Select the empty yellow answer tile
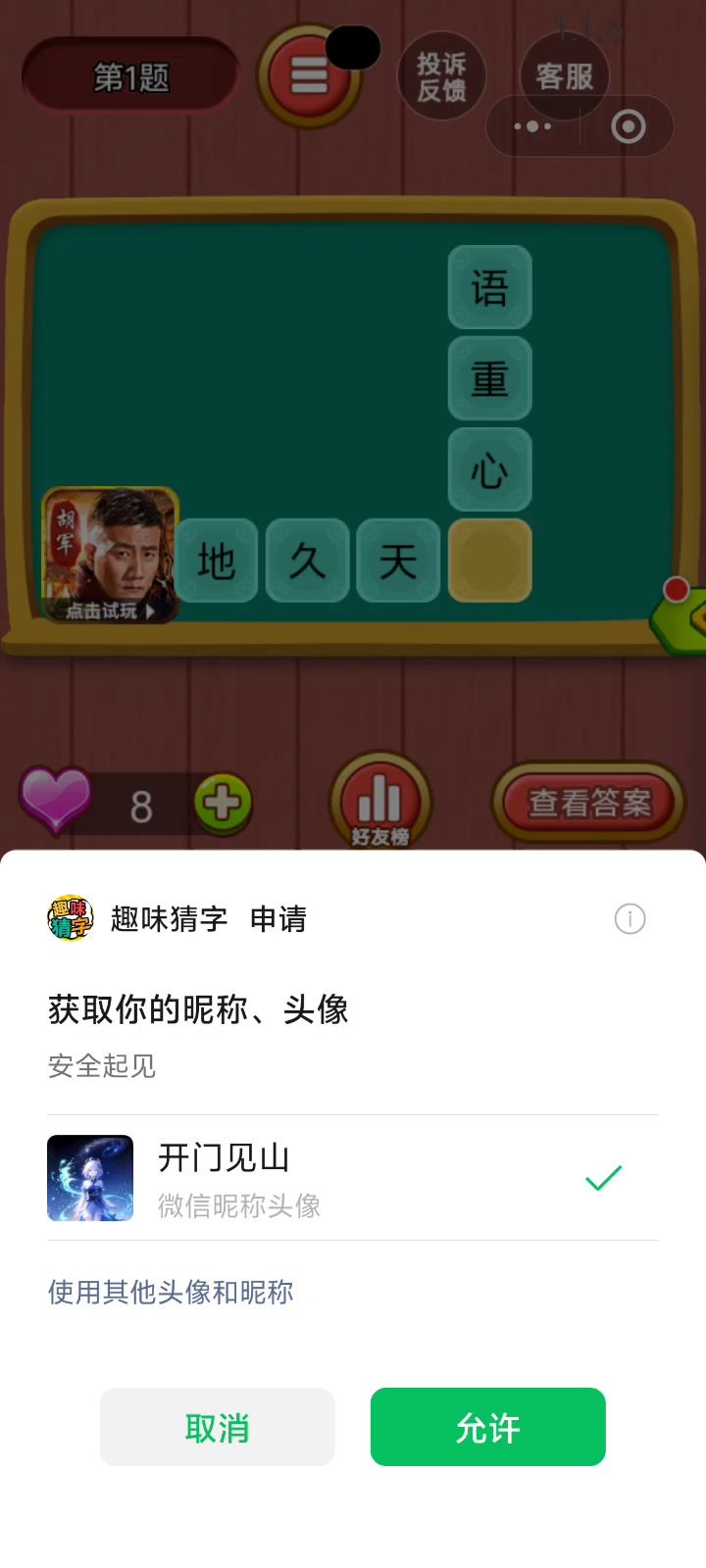Viewport: 706px width, 1568px height. 489,561
